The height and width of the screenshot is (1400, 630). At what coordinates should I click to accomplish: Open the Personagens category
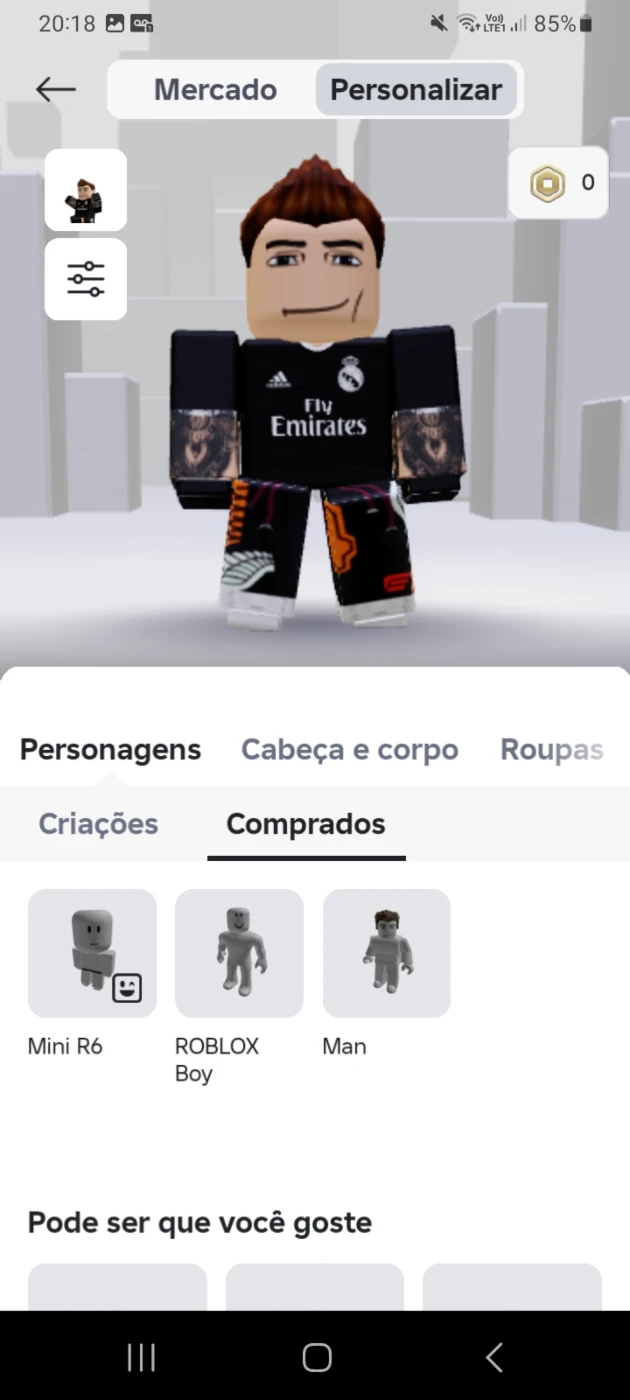(x=110, y=750)
